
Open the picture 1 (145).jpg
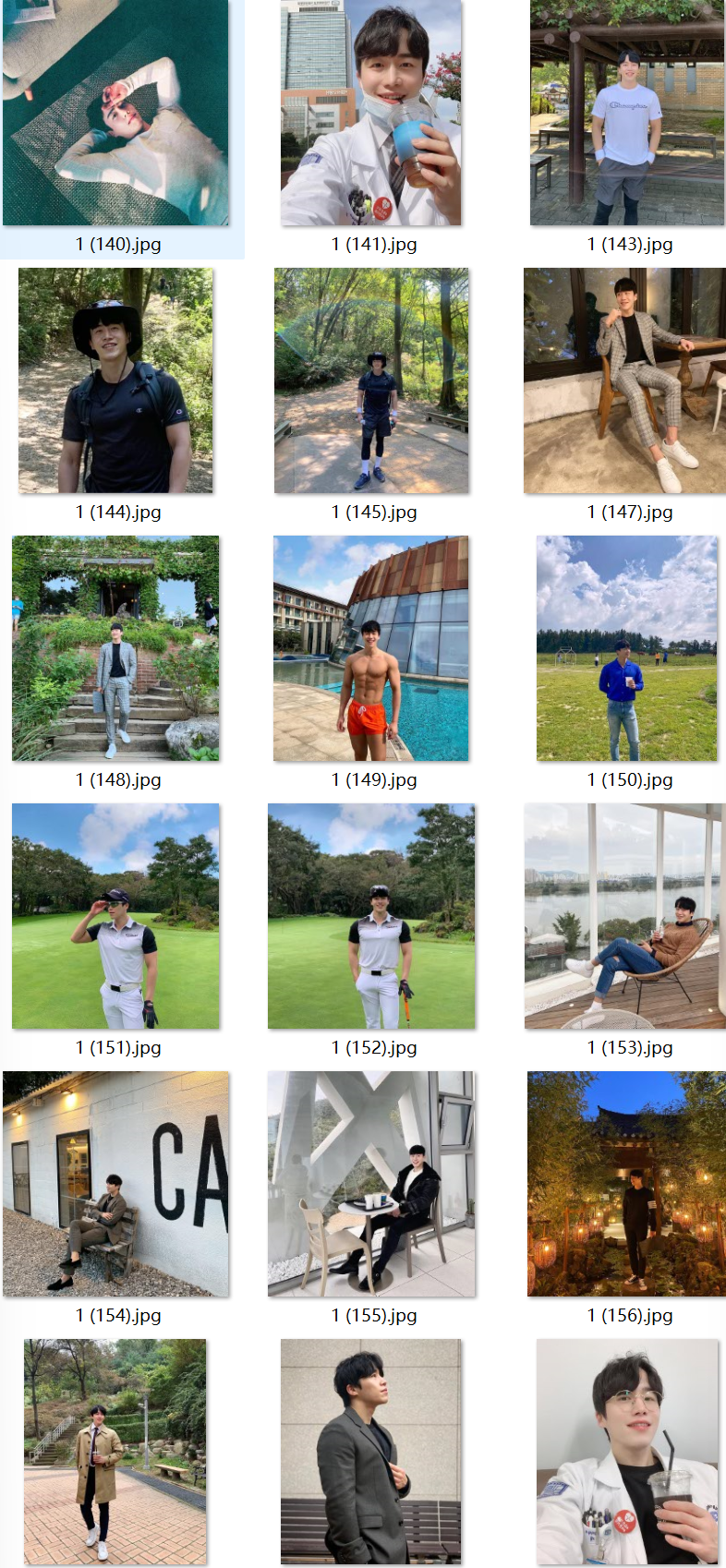point(371,380)
